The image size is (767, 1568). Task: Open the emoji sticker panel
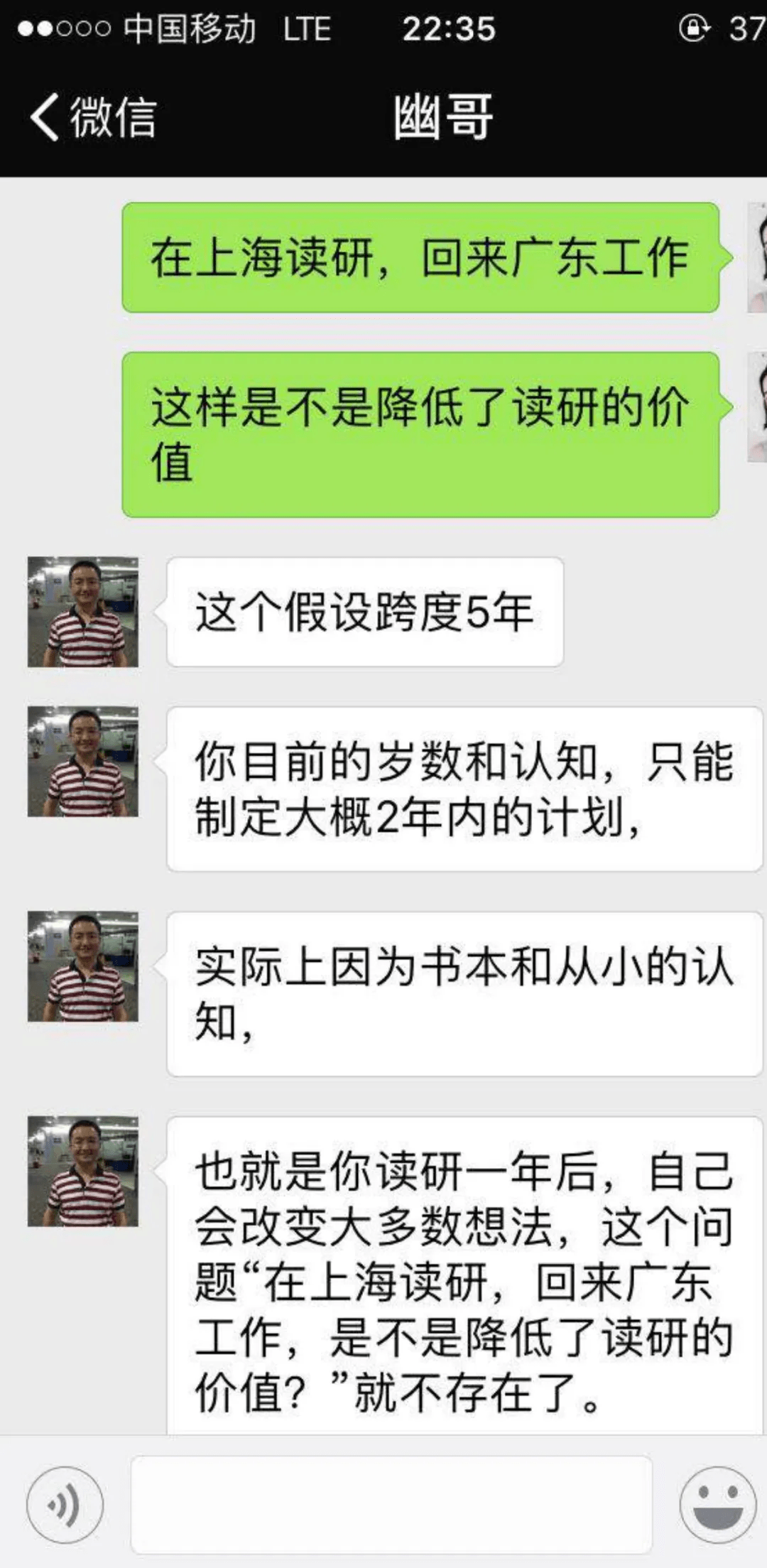click(x=717, y=1504)
